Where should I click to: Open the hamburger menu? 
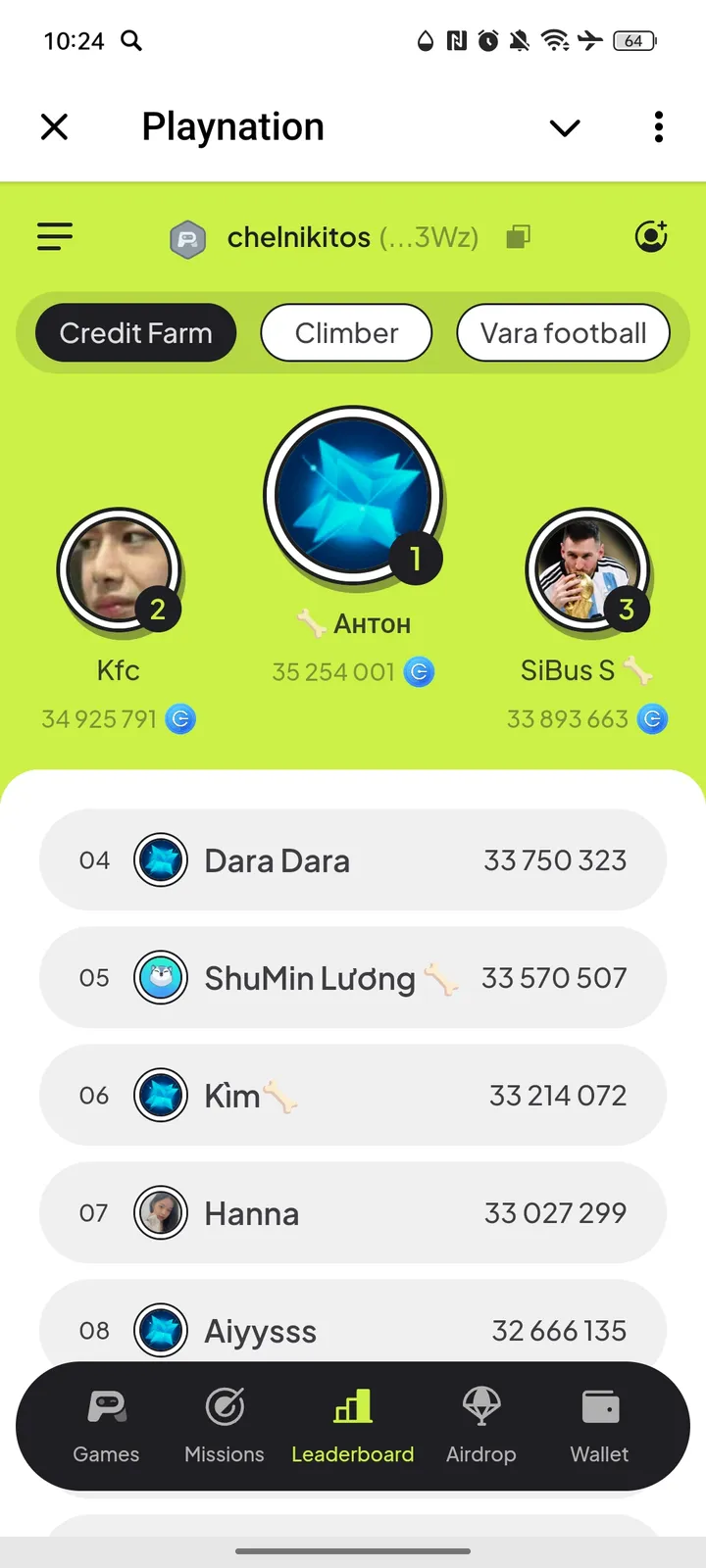click(x=54, y=236)
